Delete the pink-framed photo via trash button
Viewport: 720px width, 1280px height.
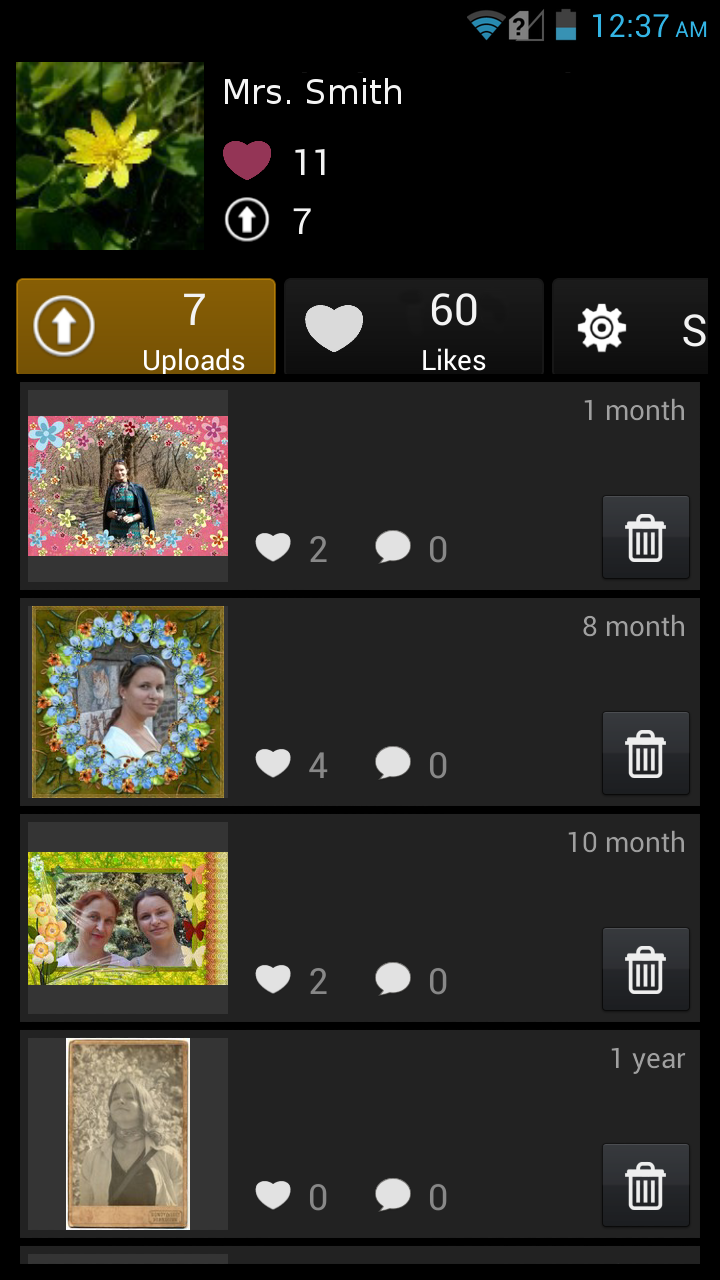point(645,537)
